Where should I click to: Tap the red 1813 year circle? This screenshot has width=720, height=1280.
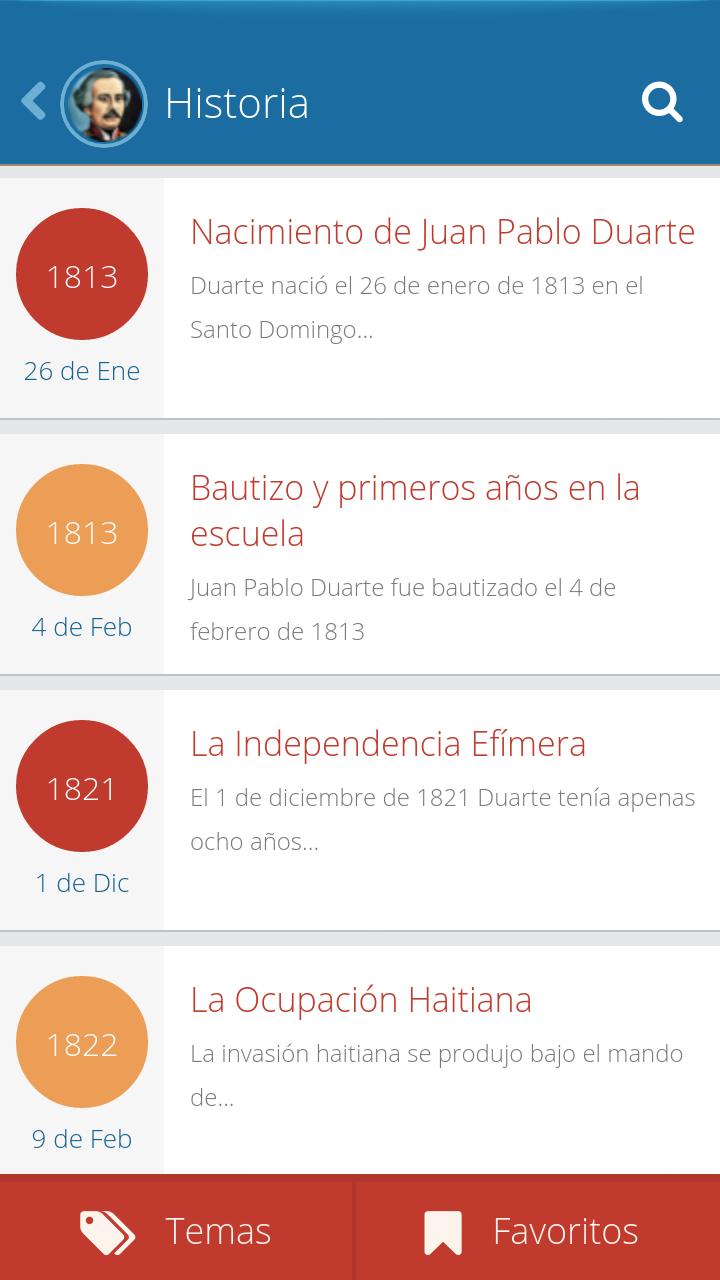click(x=82, y=273)
